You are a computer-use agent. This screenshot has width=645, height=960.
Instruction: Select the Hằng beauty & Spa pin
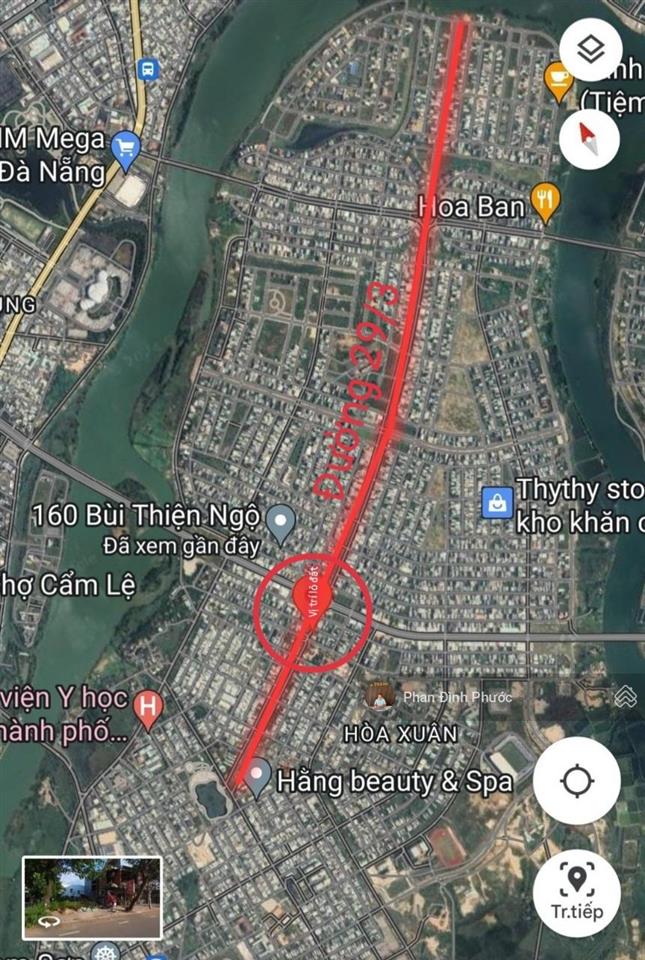click(258, 775)
